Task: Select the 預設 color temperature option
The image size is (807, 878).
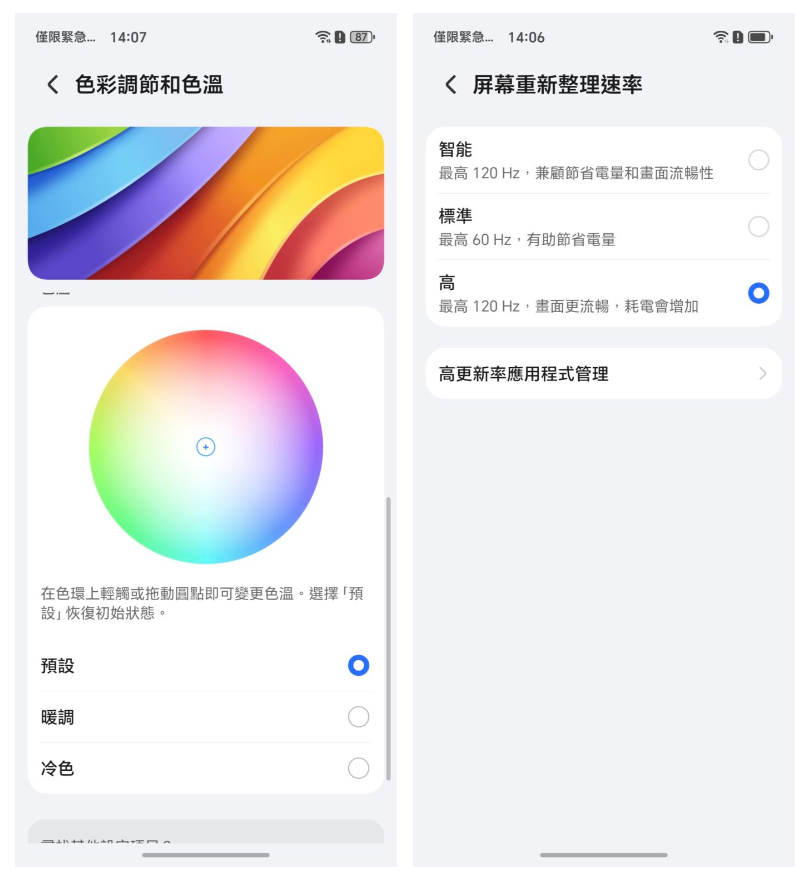Action: (x=358, y=666)
